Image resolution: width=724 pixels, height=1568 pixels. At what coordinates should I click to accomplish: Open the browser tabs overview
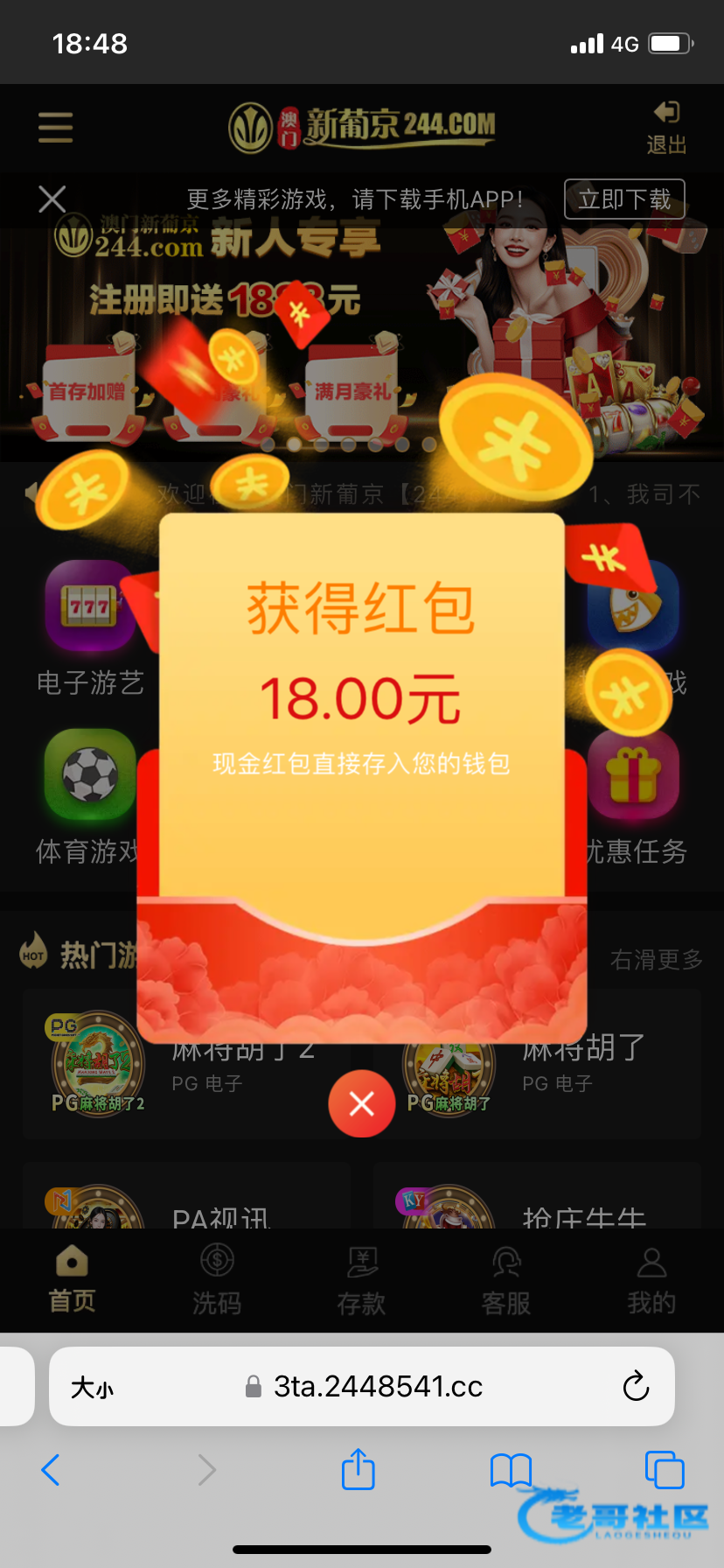point(664,1470)
